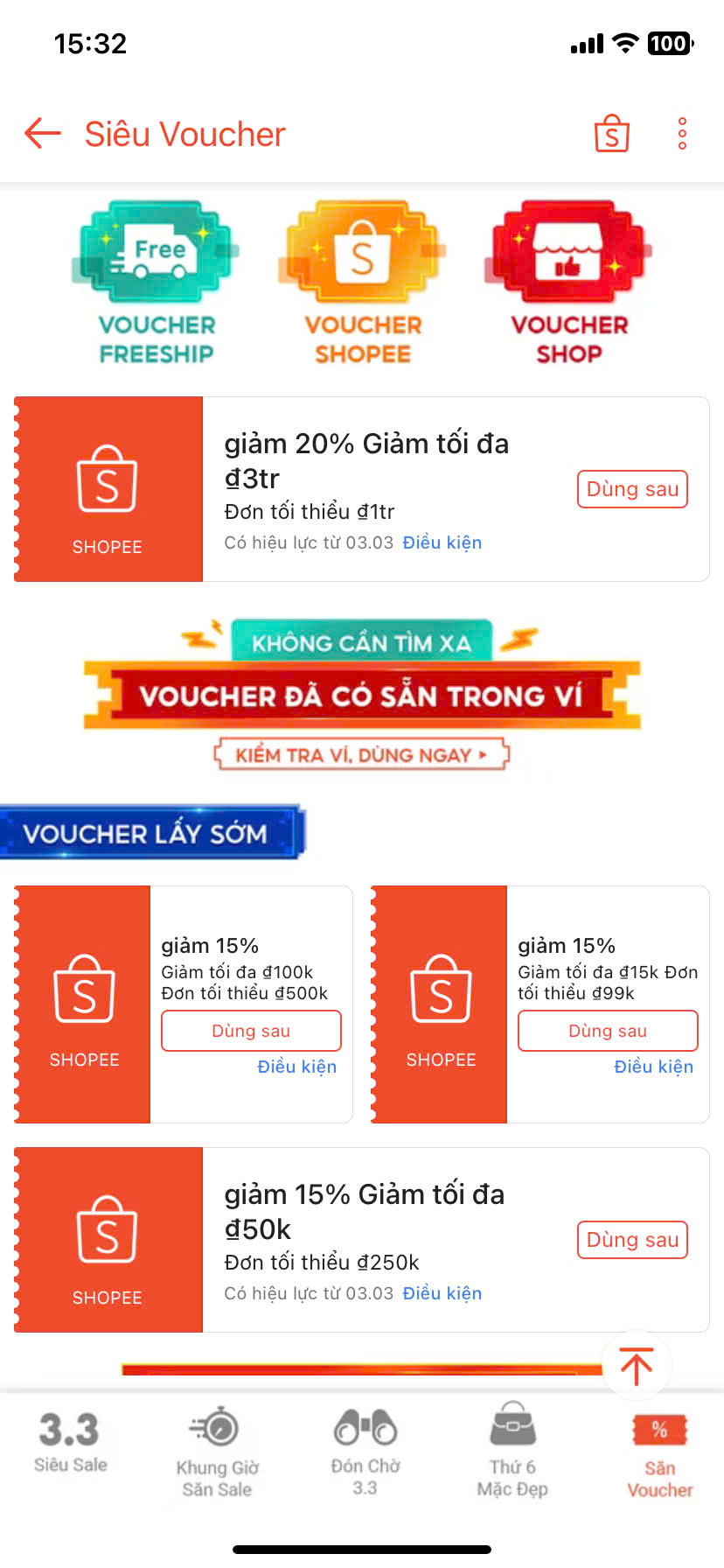The image size is (724, 1568).
Task: Tap Dùng sau on the đ15k voucher
Action: point(608,1031)
